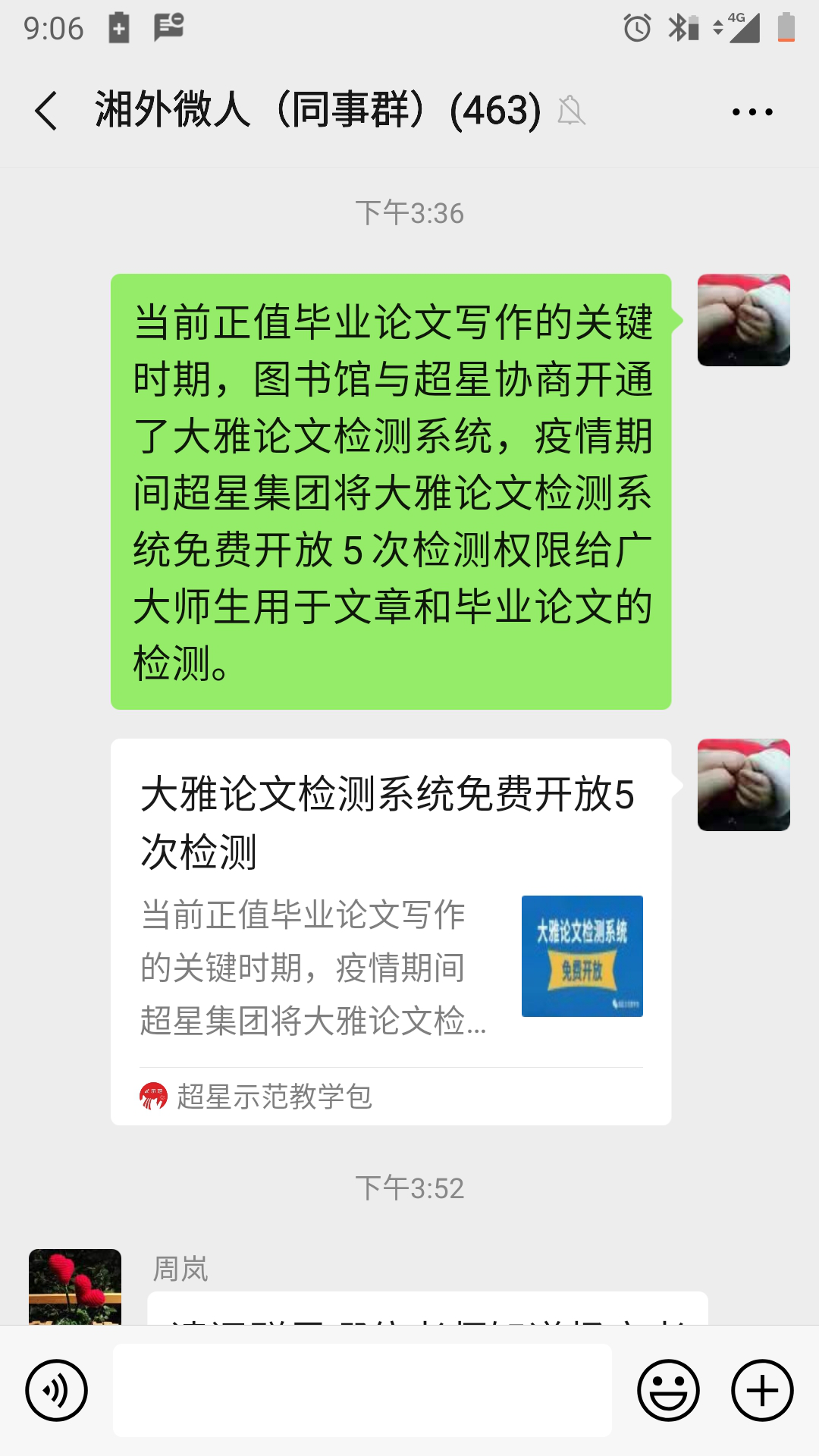Open the emoji sticker panel

[x=668, y=1390]
